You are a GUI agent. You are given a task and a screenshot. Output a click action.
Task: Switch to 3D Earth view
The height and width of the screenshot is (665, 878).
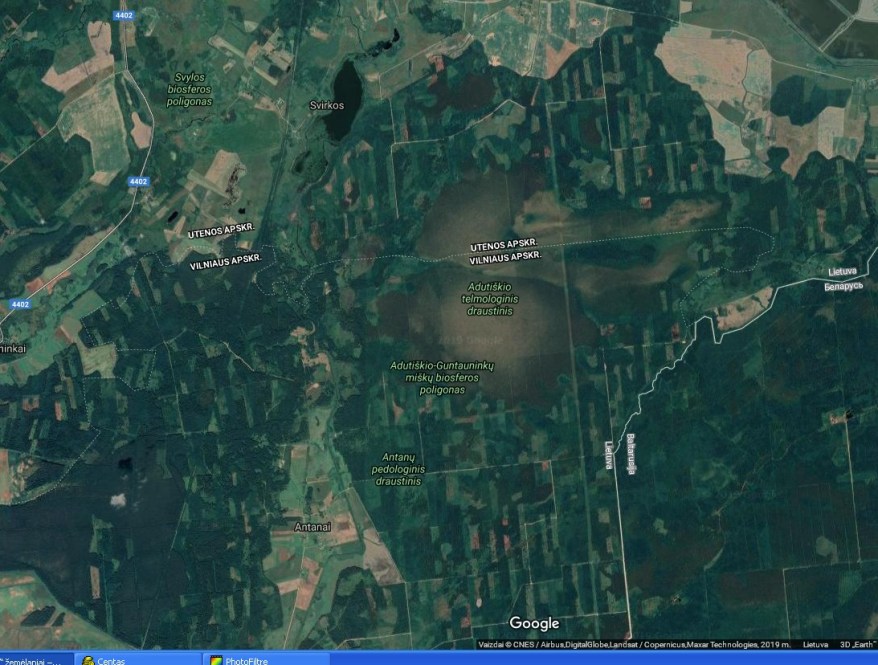click(x=854, y=644)
